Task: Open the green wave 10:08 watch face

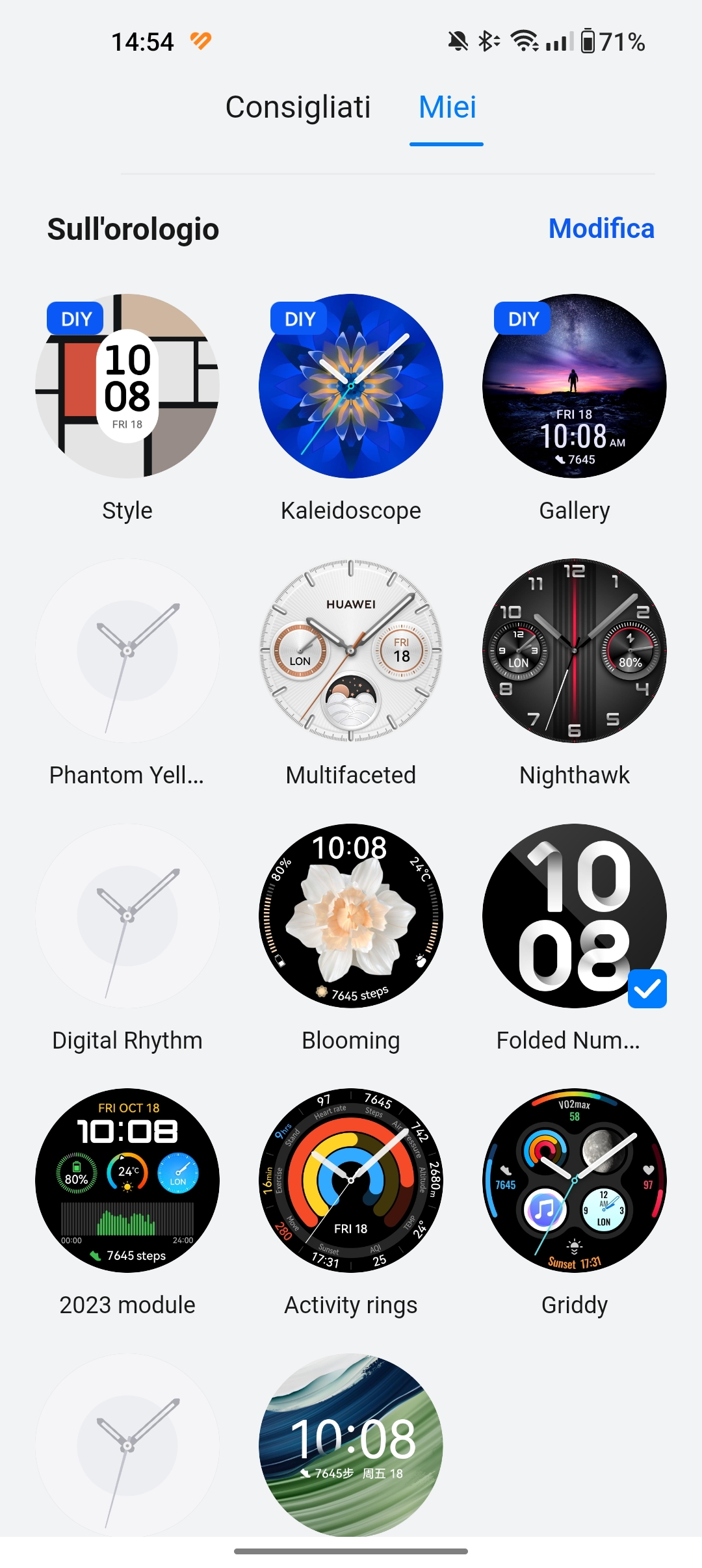Action: click(351, 1444)
